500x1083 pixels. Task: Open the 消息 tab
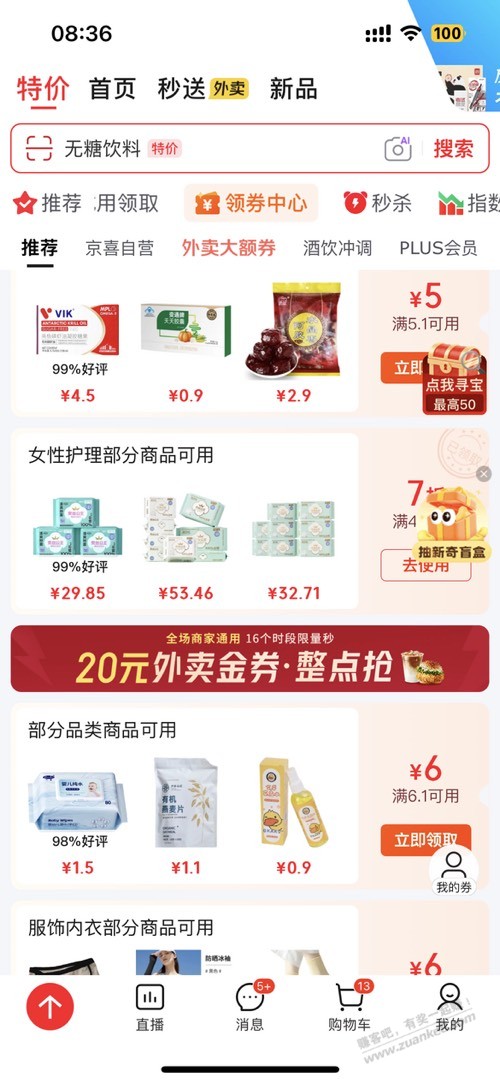point(249,1008)
